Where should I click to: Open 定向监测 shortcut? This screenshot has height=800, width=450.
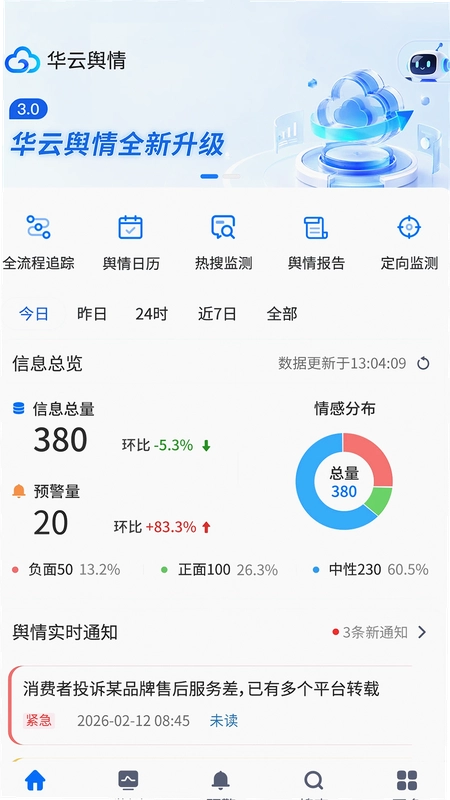409,242
